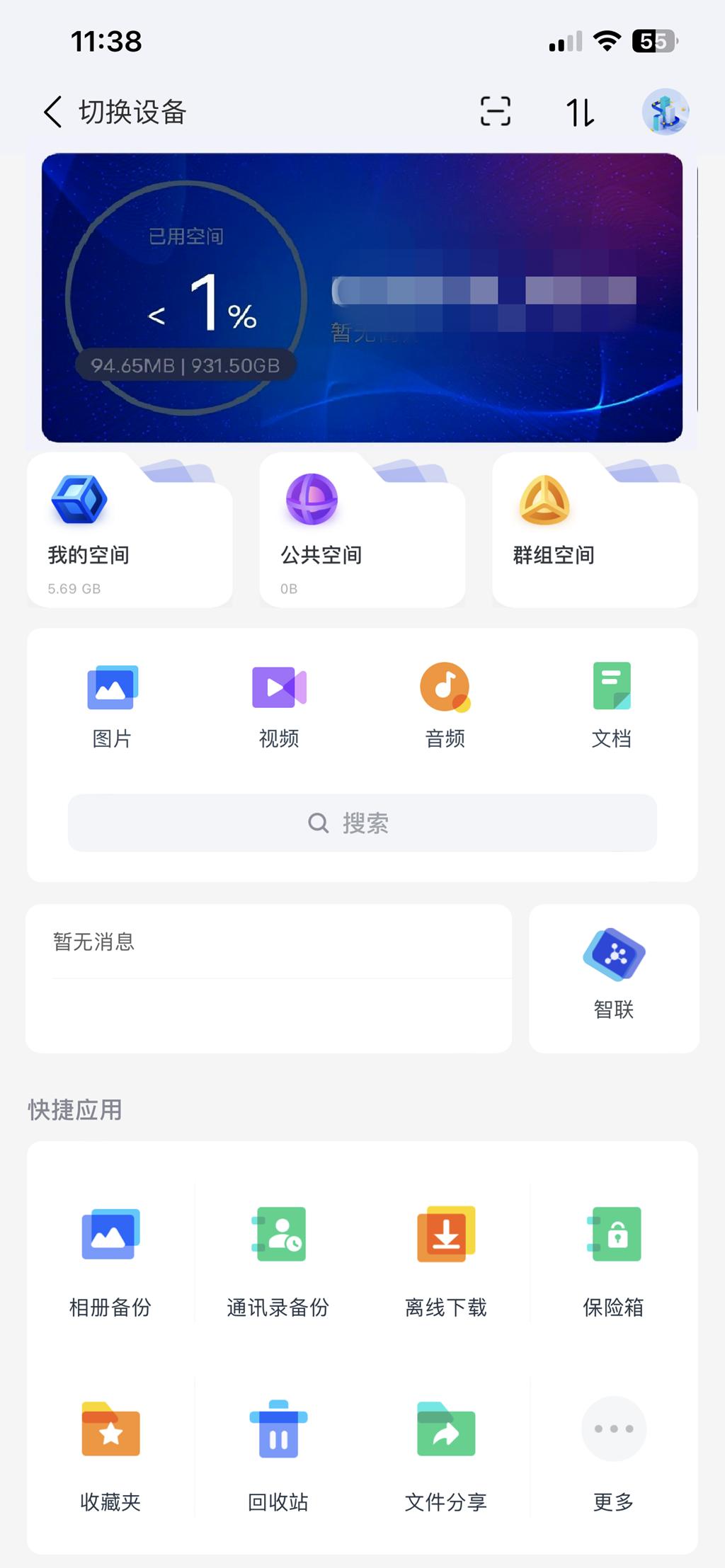
Task: Tap the 搜索 search field
Action: coord(362,823)
